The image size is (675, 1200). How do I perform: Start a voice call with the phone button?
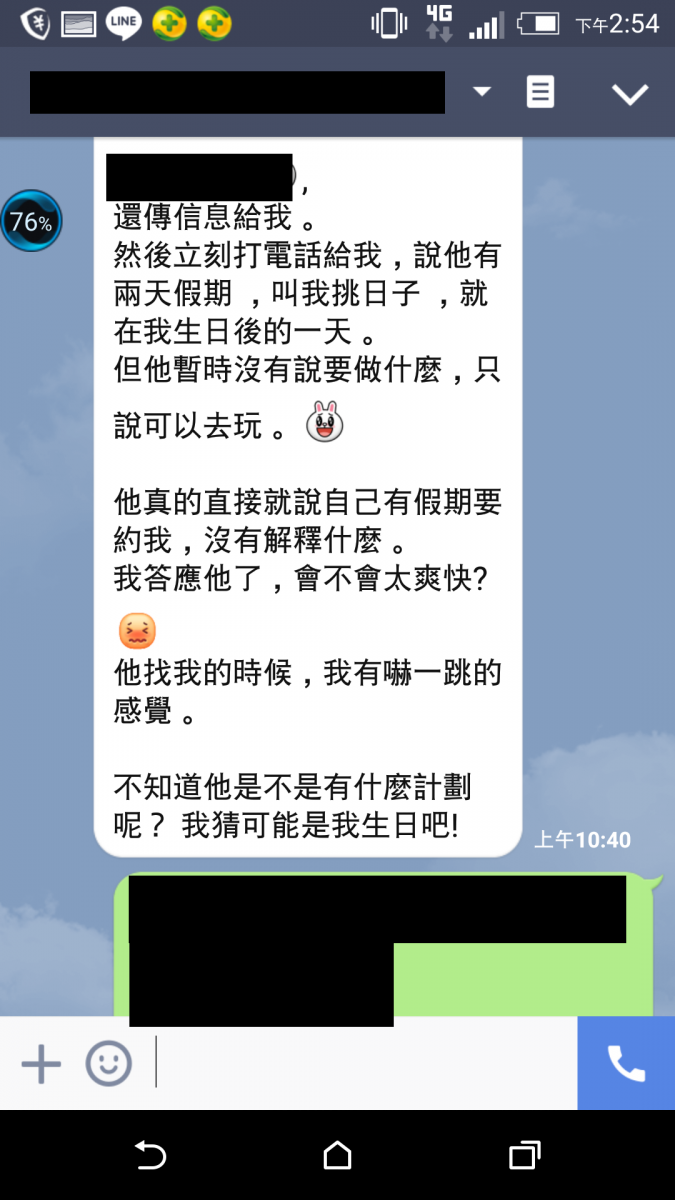click(626, 1064)
